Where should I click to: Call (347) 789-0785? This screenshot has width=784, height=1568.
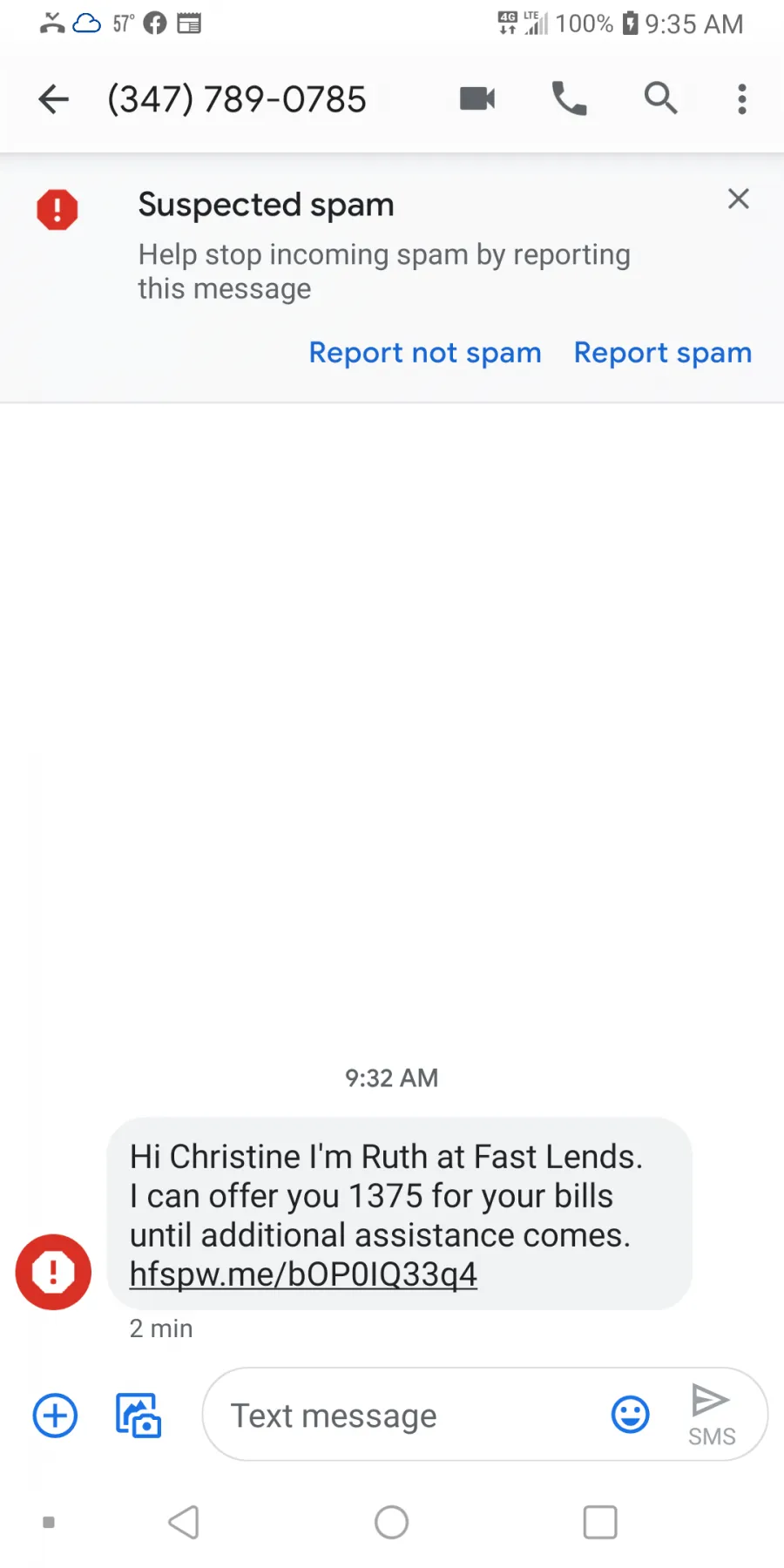[x=570, y=98]
